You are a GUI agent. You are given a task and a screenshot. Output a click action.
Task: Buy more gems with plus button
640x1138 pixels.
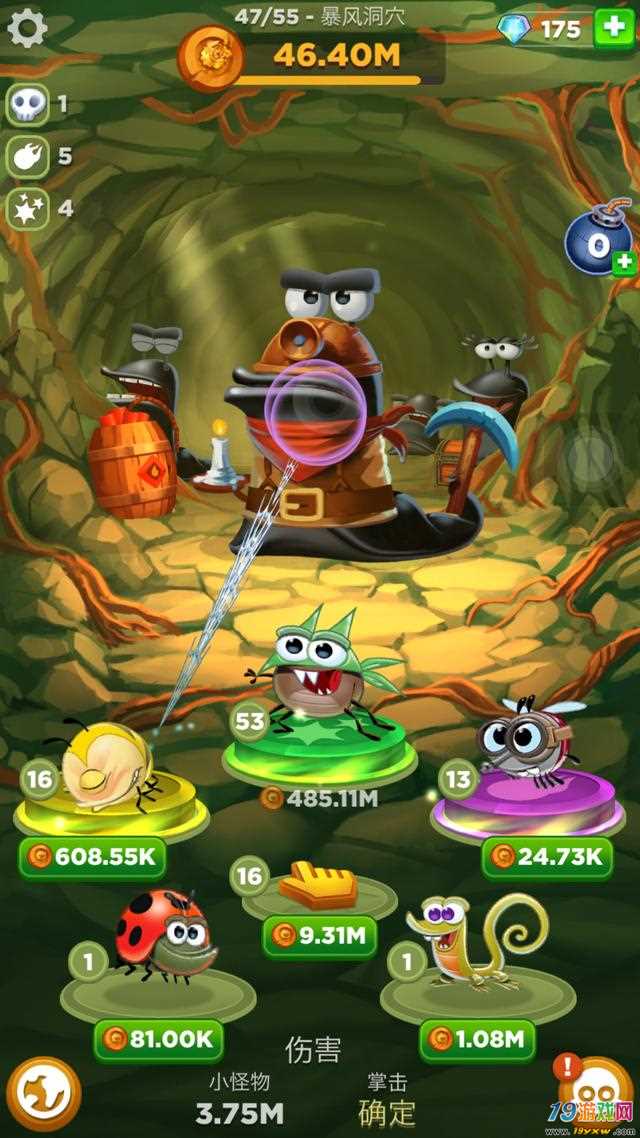tap(613, 28)
